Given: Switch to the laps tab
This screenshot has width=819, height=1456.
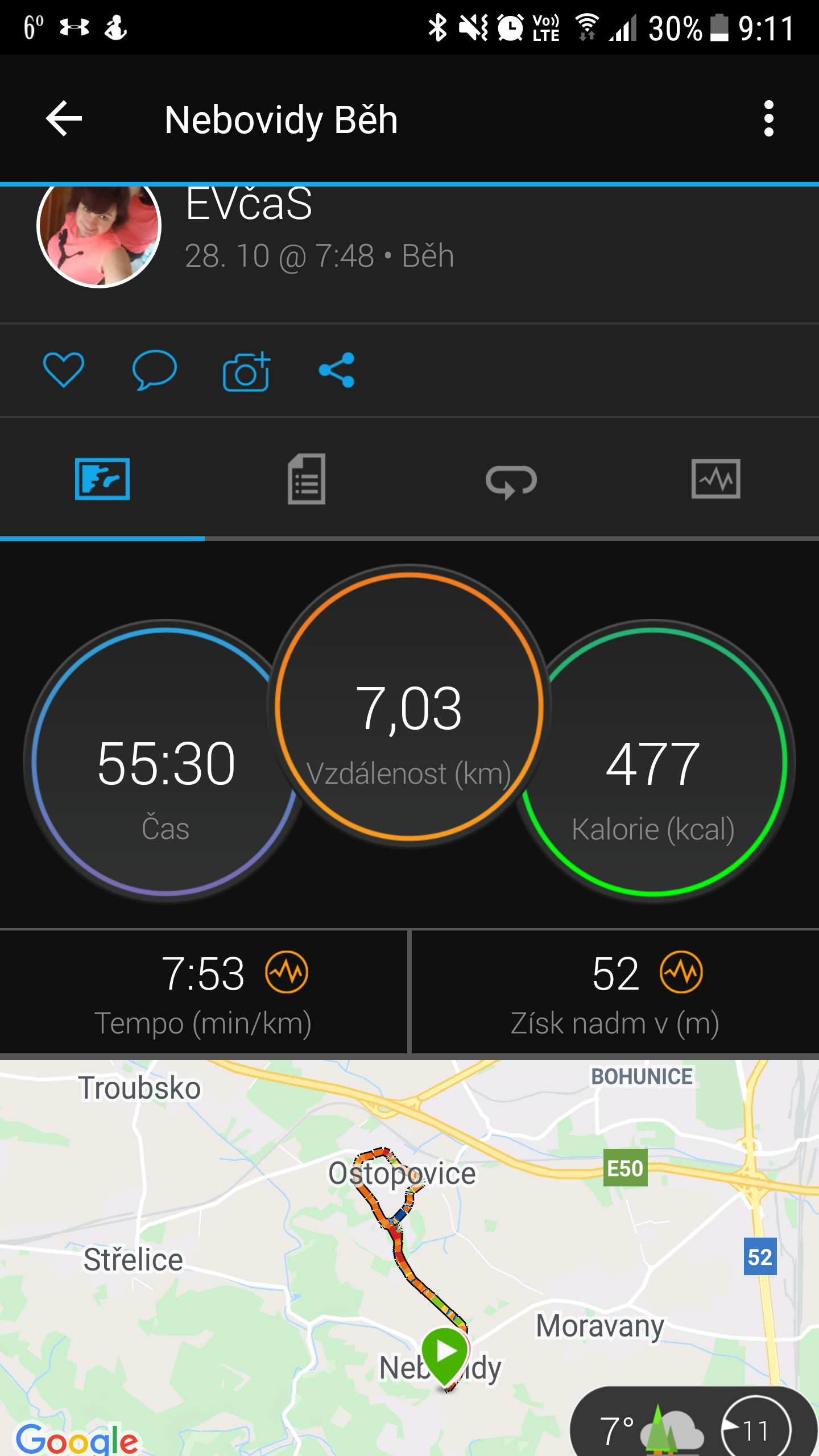Looking at the screenshot, I should [511, 482].
